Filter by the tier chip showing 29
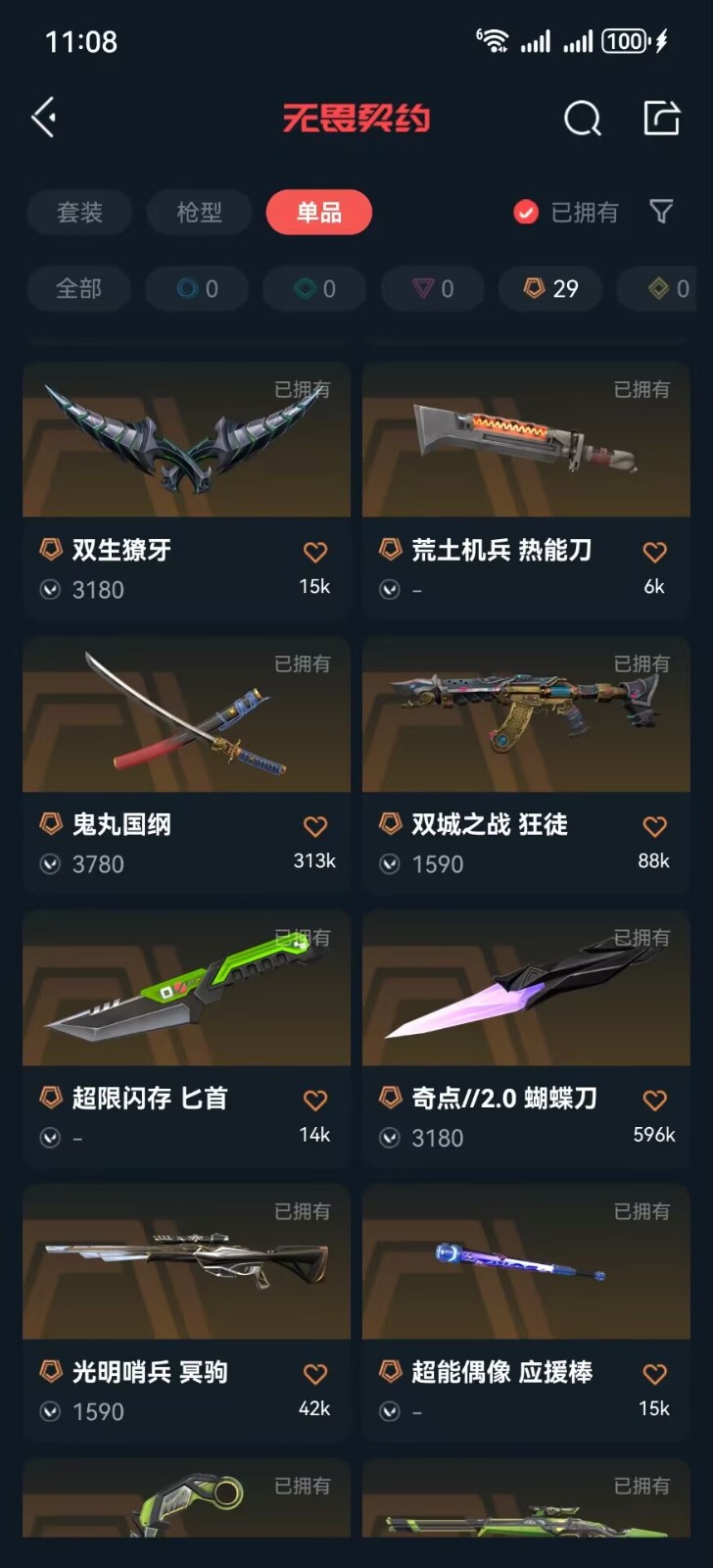Screen dimensions: 713x1568 (550, 288)
